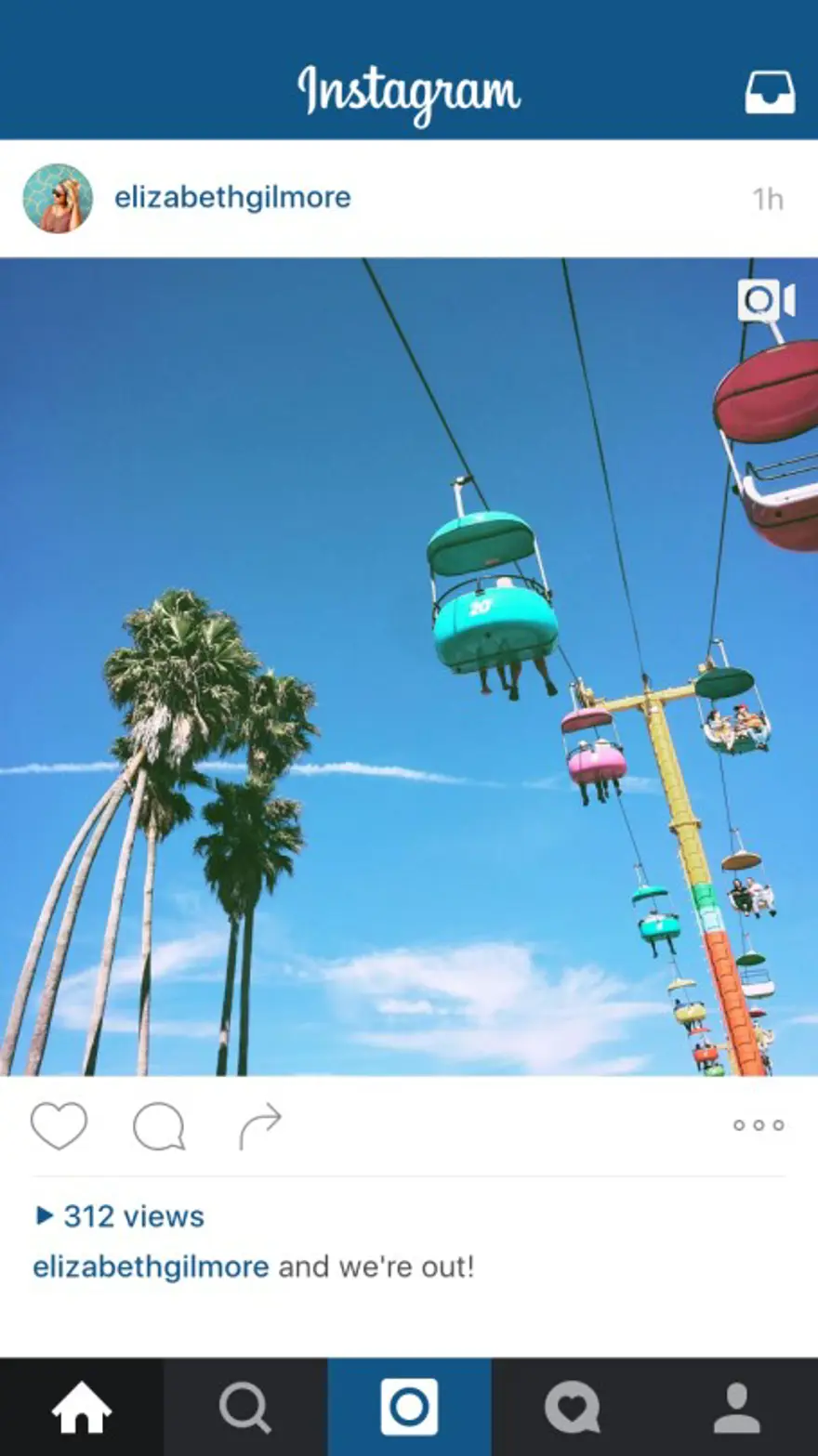The height and width of the screenshot is (1456, 818).
Task: Open the three-dot post options menu
Action: [x=759, y=1125]
